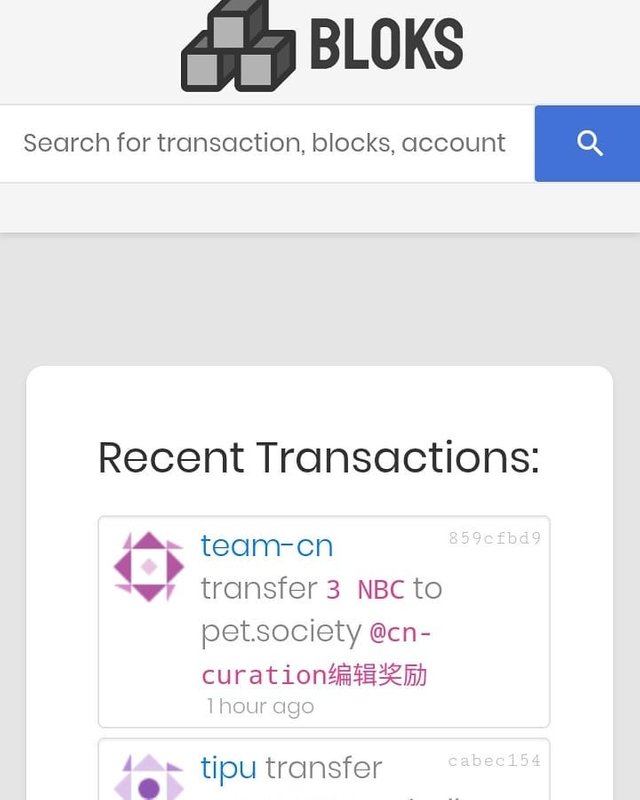Image resolution: width=640 pixels, height=800 pixels.
Task: Open transaction cabec154
Action: click(494, 761)
